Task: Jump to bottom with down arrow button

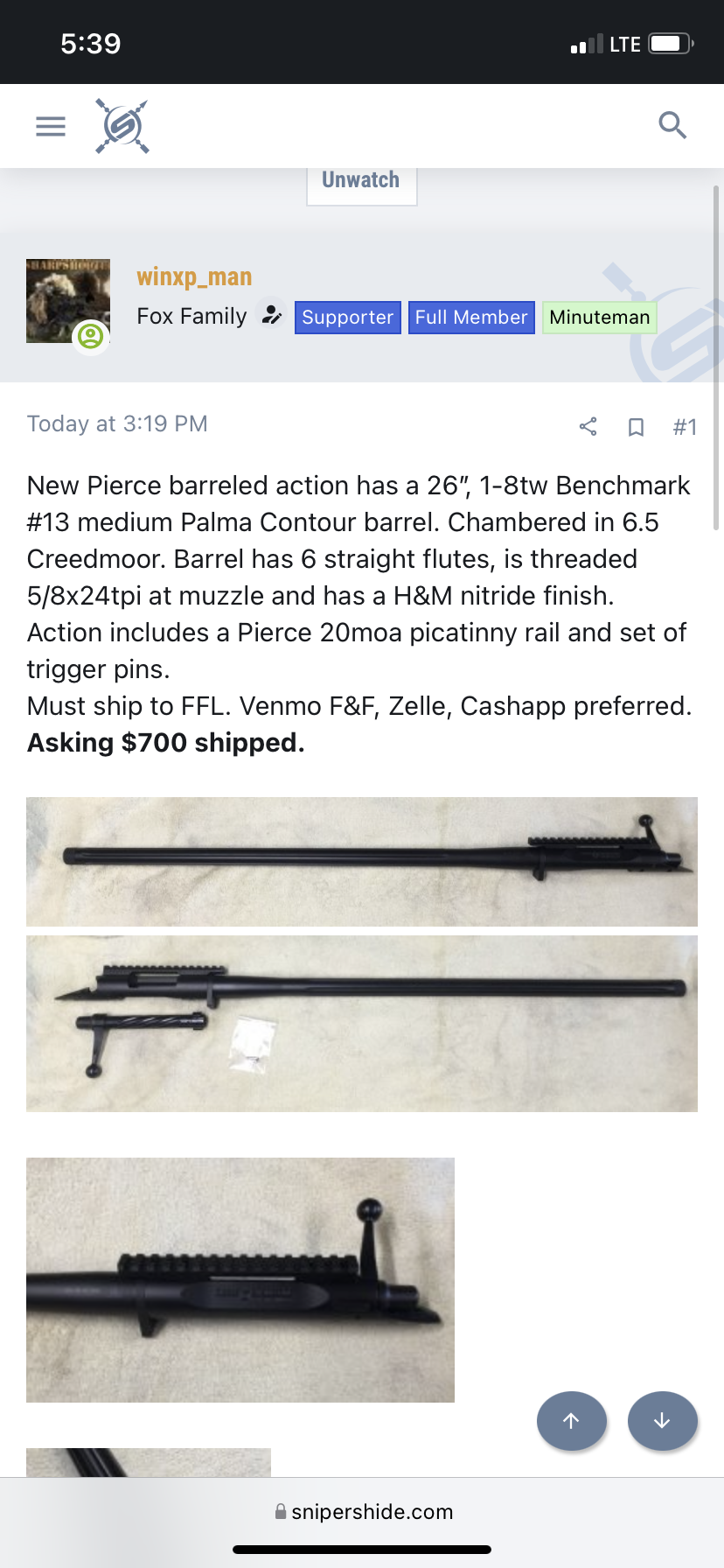Action: point(663,1421)
